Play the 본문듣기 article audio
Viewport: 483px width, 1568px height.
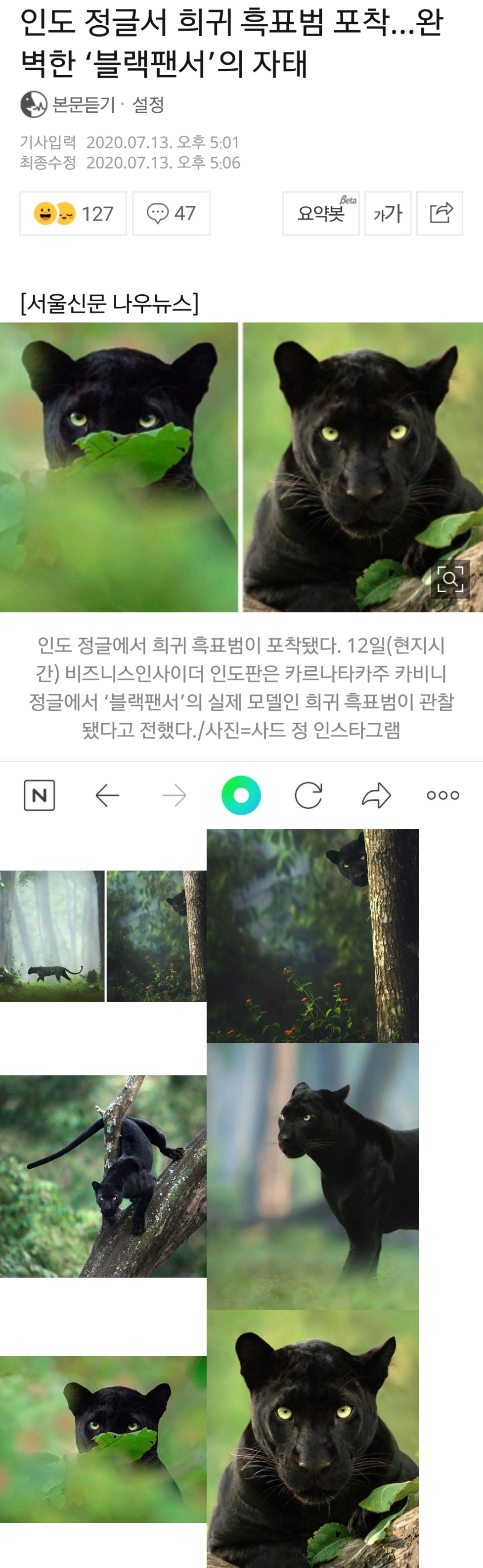click(68, 105)
